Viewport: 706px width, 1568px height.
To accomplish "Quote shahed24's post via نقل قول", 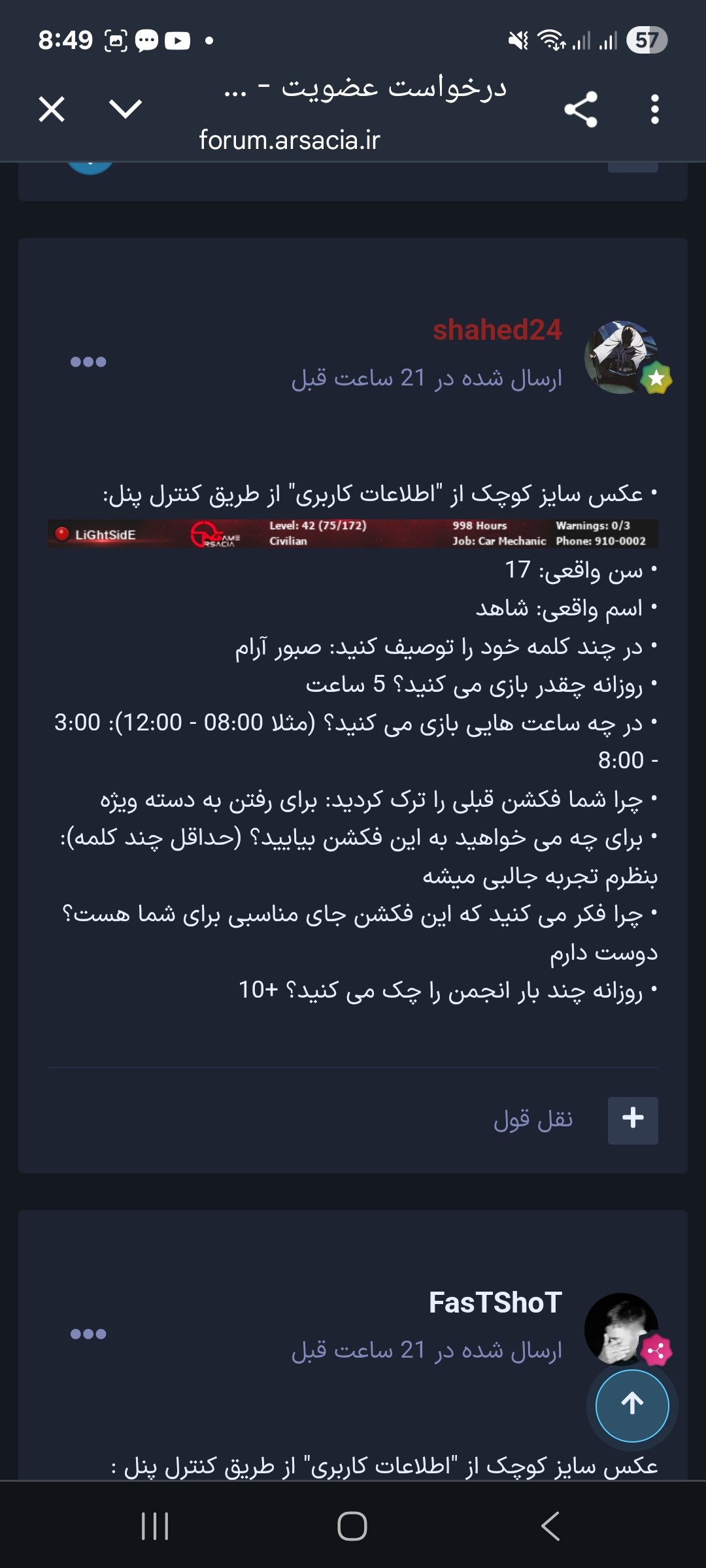I will click(533, 1120).
